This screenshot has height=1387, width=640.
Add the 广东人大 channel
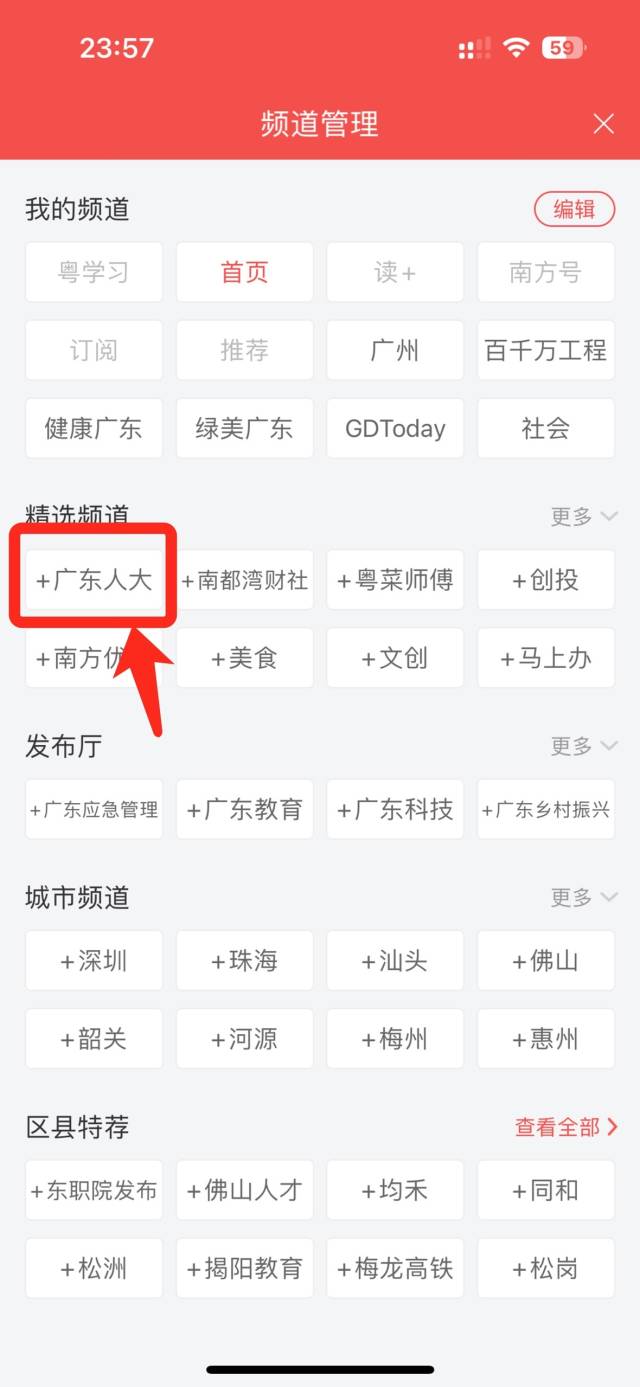tap(94, 580)
